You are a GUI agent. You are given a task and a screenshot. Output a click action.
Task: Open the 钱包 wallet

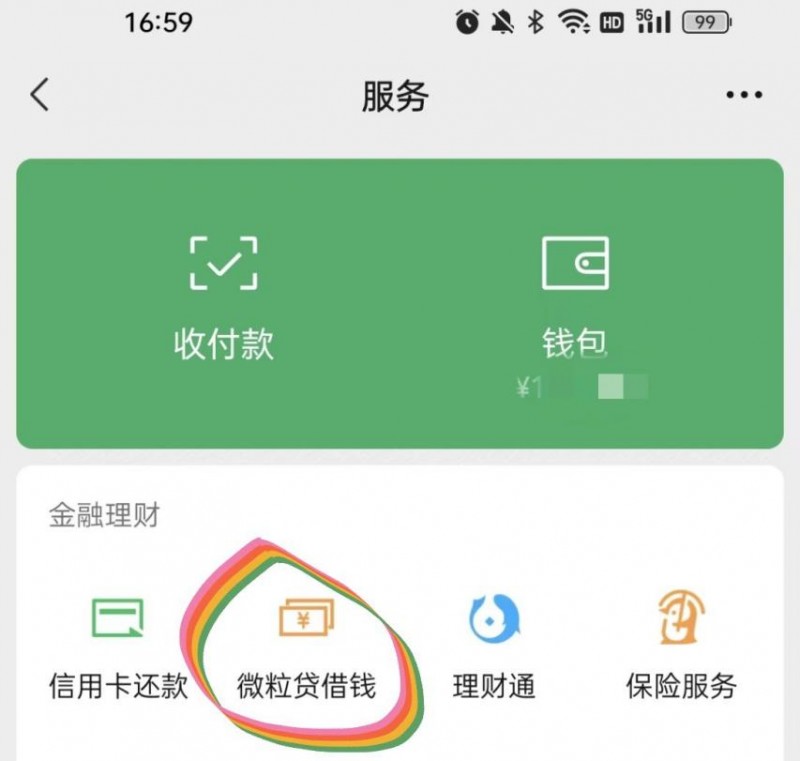pyautogui.click(x=575, y=297)
